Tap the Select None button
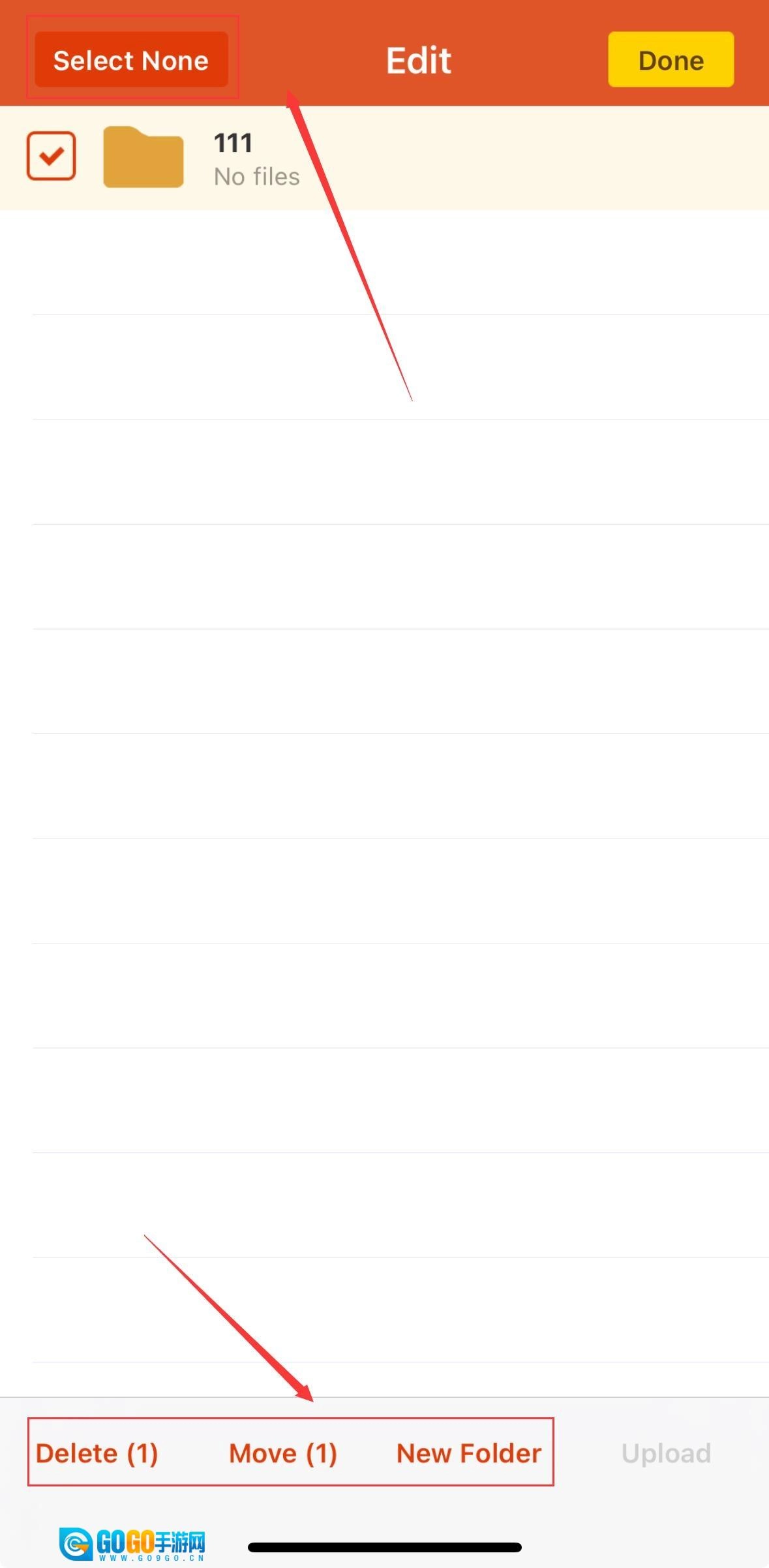The width and height of the screenshot is (769, 1568). (131, 60)
